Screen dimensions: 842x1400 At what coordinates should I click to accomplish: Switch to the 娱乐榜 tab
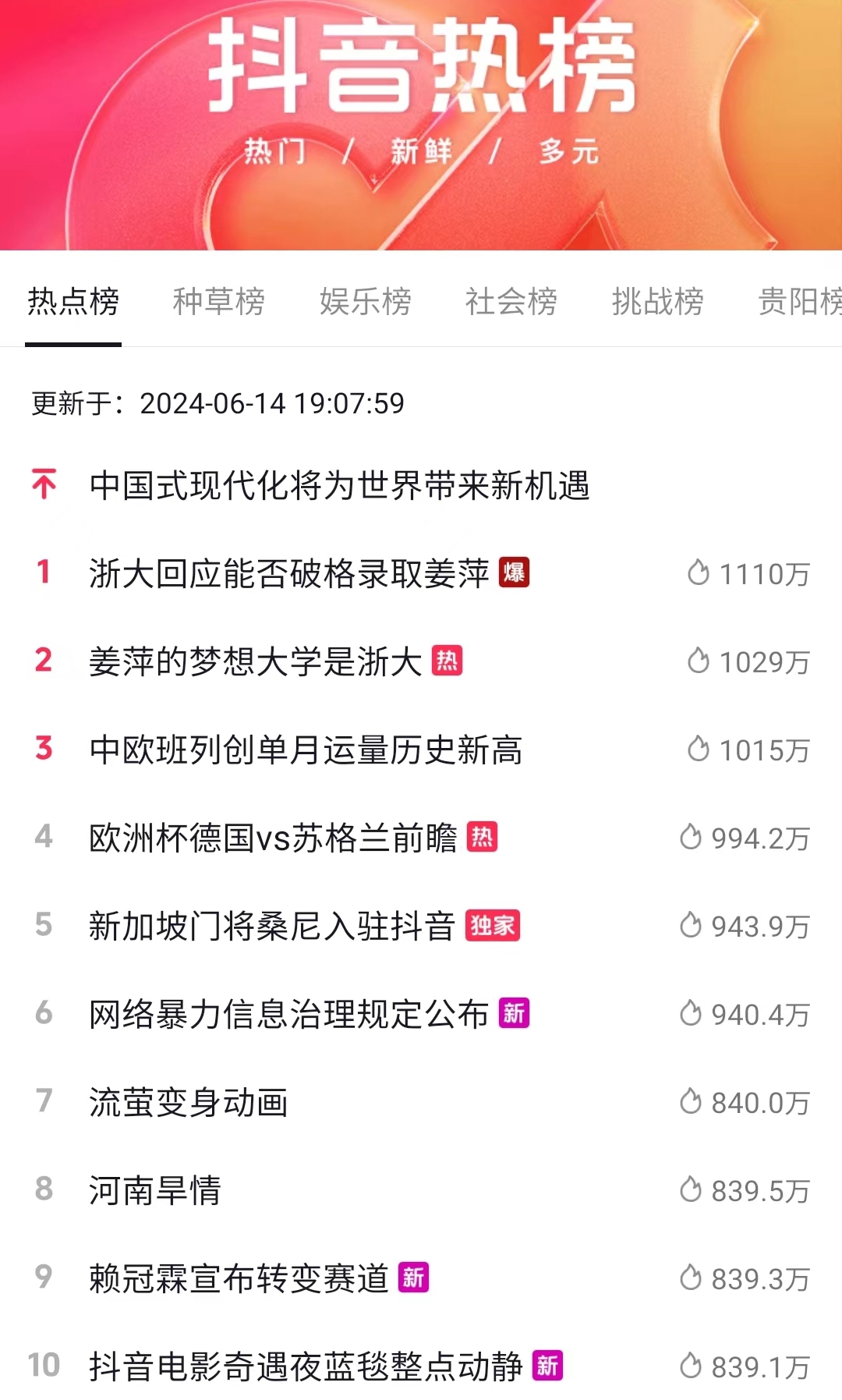(x=365, y=301)
